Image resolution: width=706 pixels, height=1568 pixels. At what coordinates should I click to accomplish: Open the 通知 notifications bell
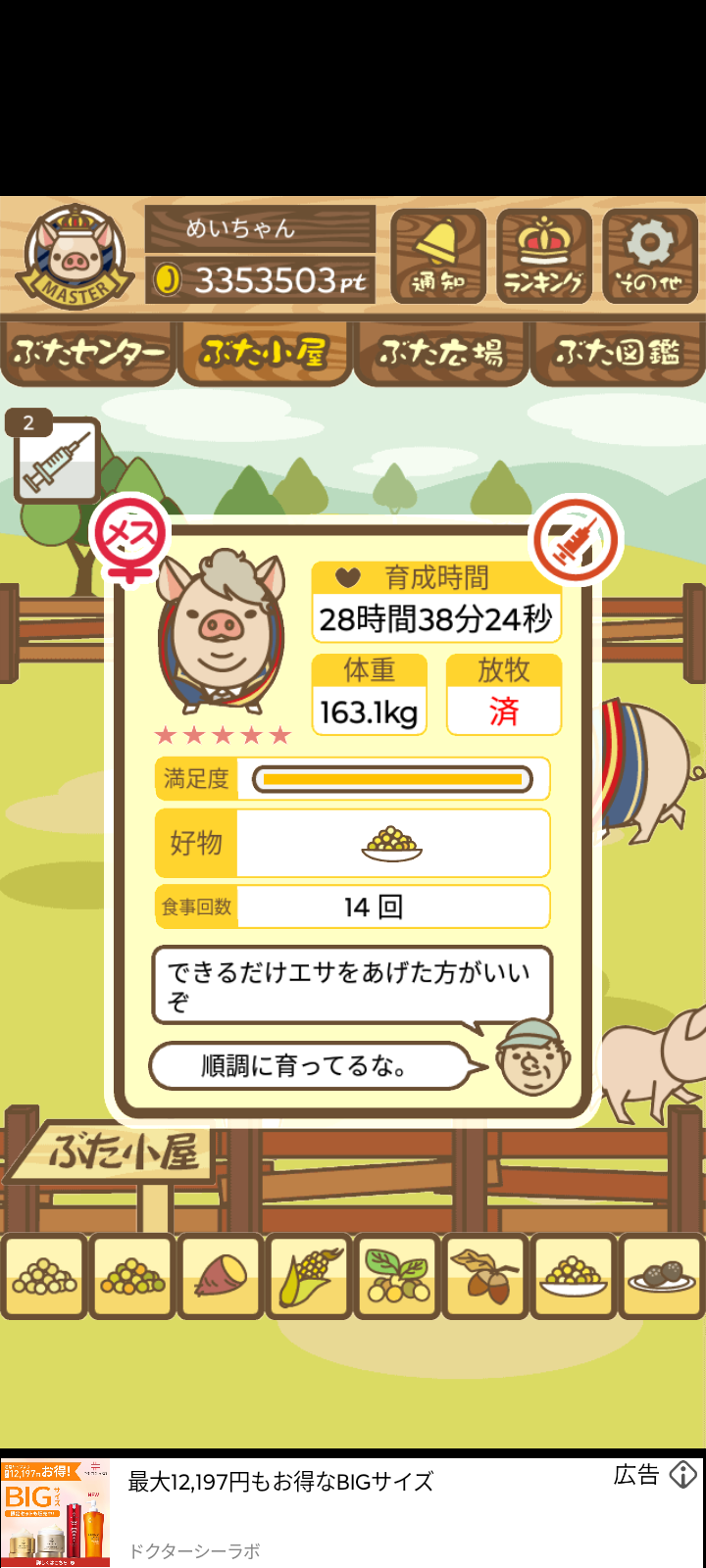(438, 257)
